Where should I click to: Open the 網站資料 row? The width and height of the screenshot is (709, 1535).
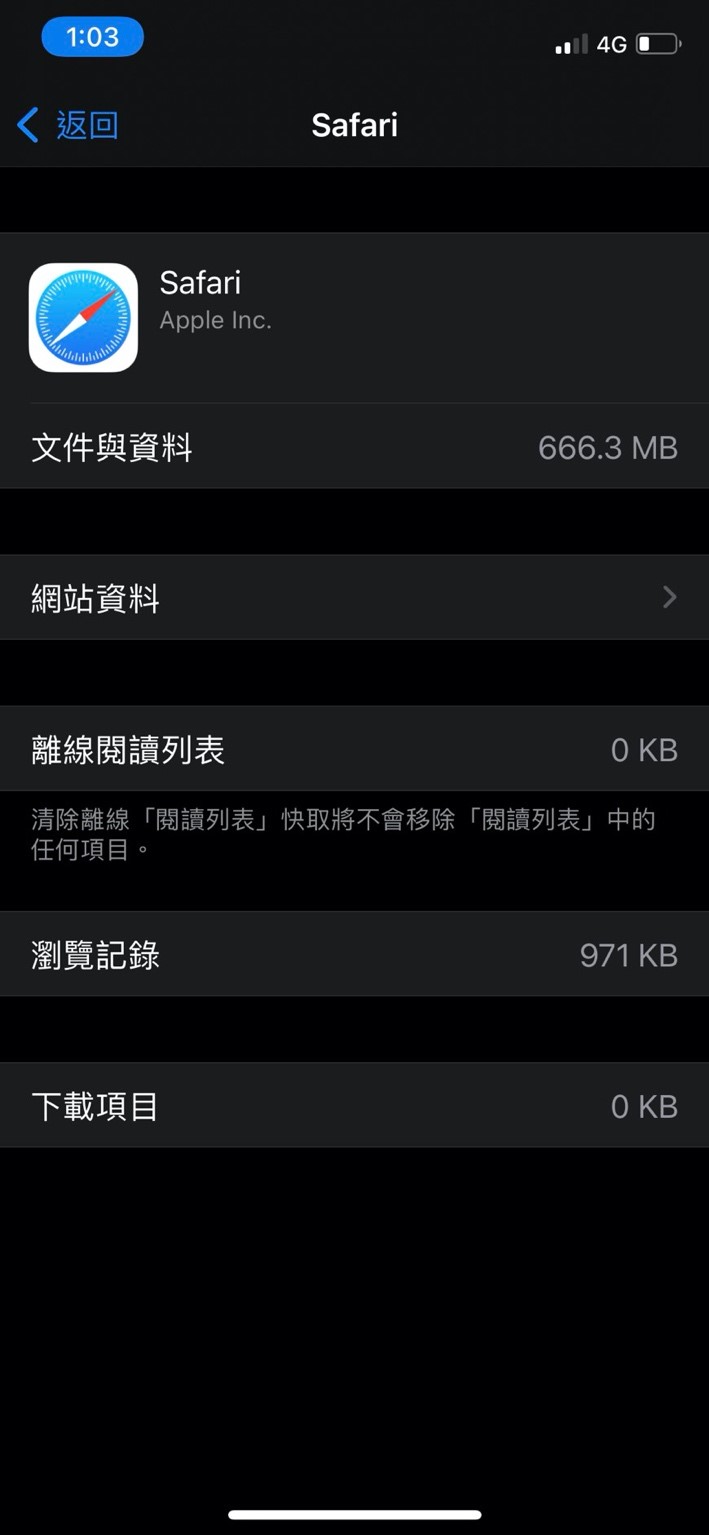354,598
